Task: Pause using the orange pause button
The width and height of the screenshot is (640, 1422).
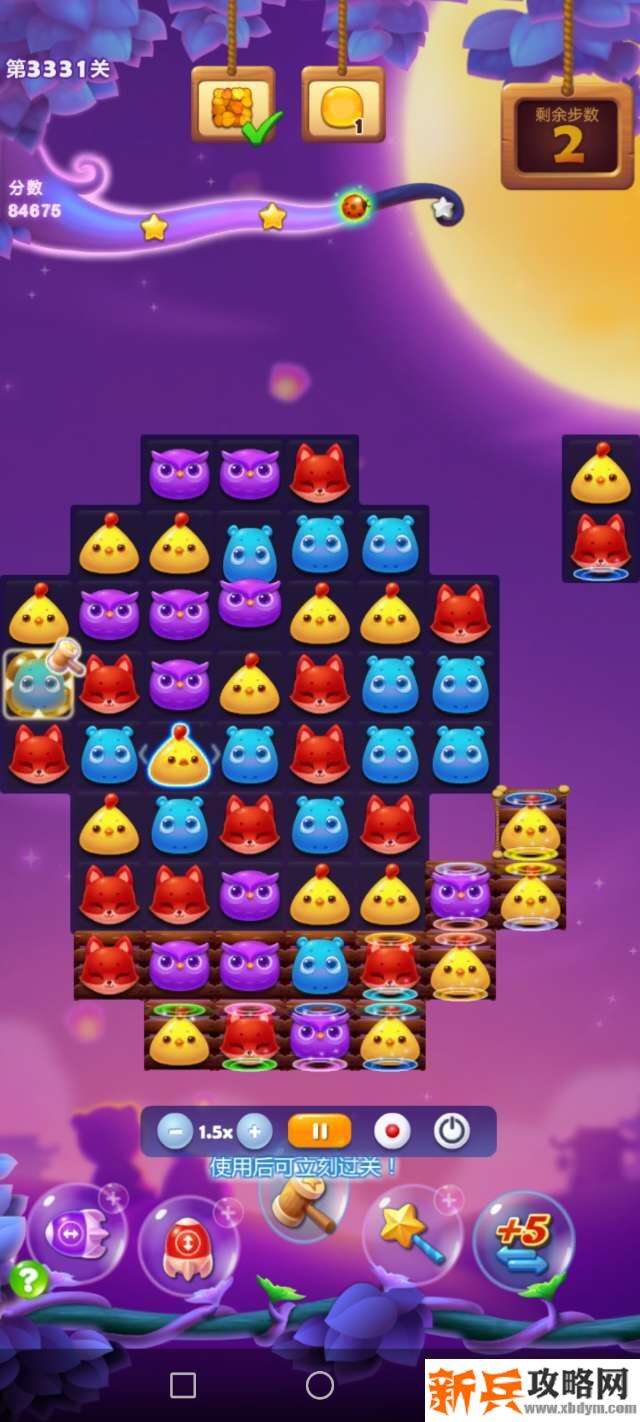Action: click(320, 1132)
